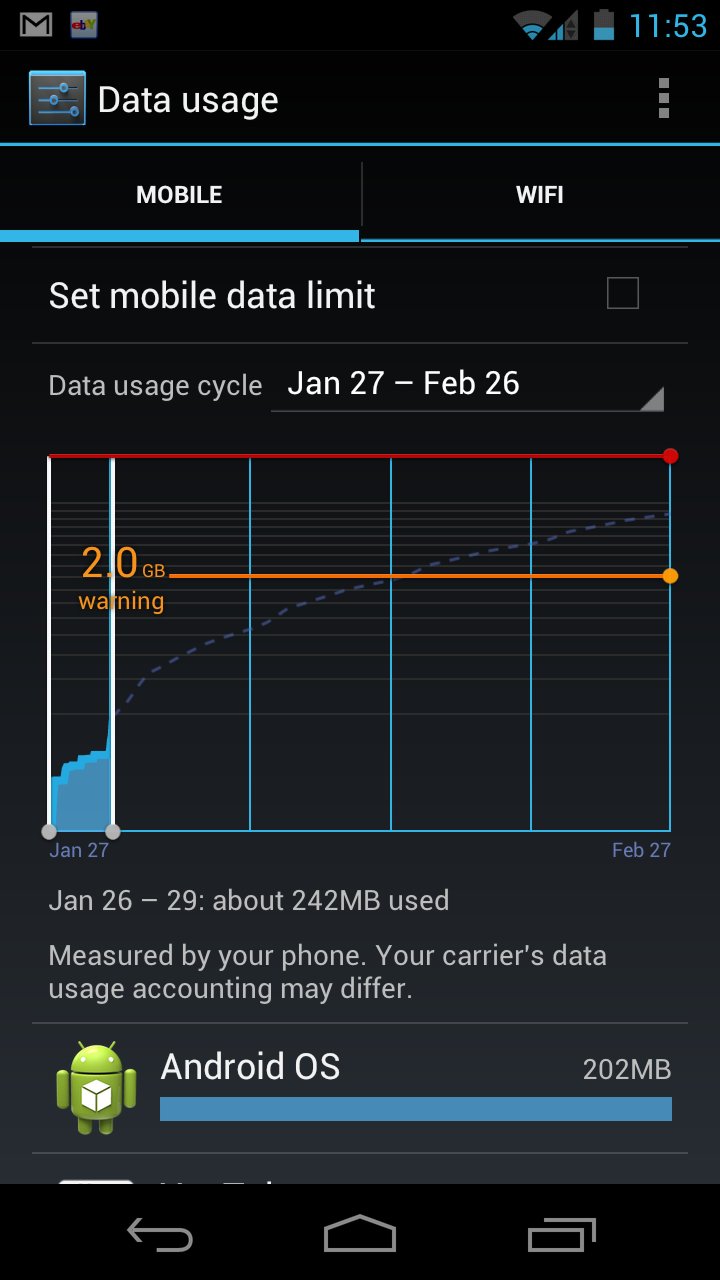Switch to the WIFI tab
This screenshot has width=720, height=1280.
(540, 195)
